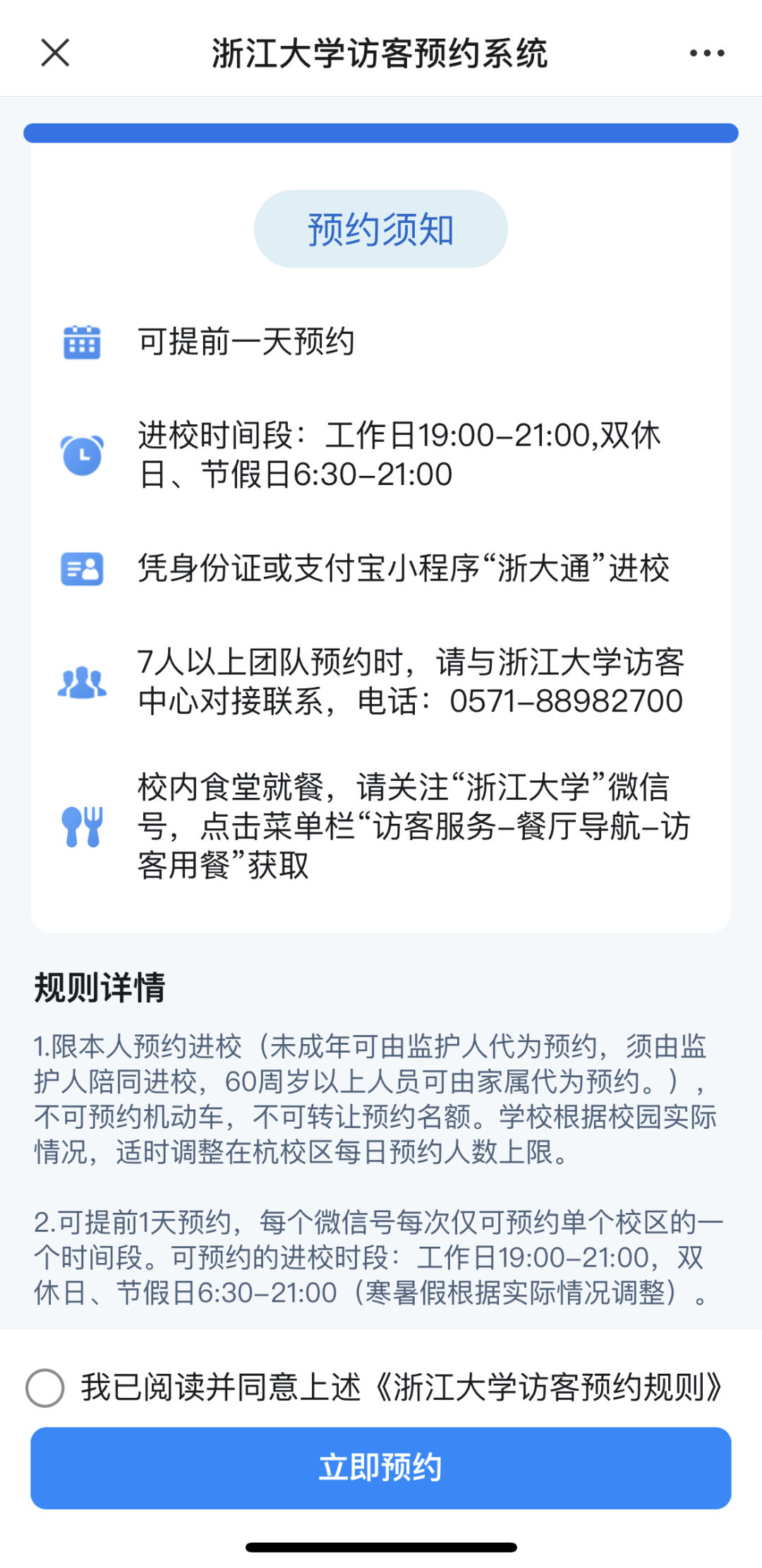
Task: Close the visitor reservation page
Action: [x=55, y=53]
